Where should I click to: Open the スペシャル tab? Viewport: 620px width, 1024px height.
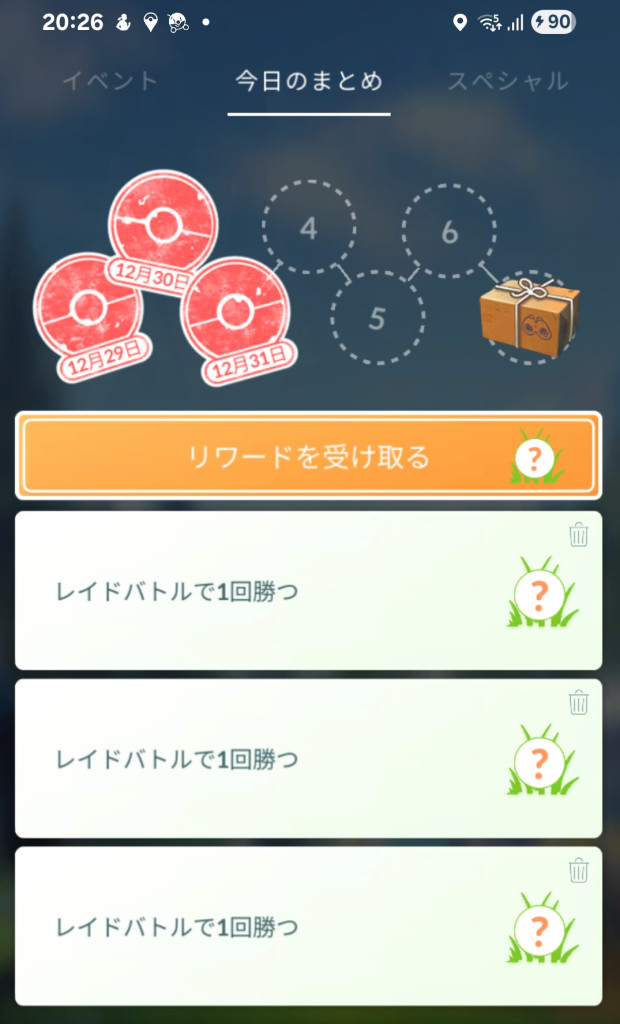pos(507,81)
